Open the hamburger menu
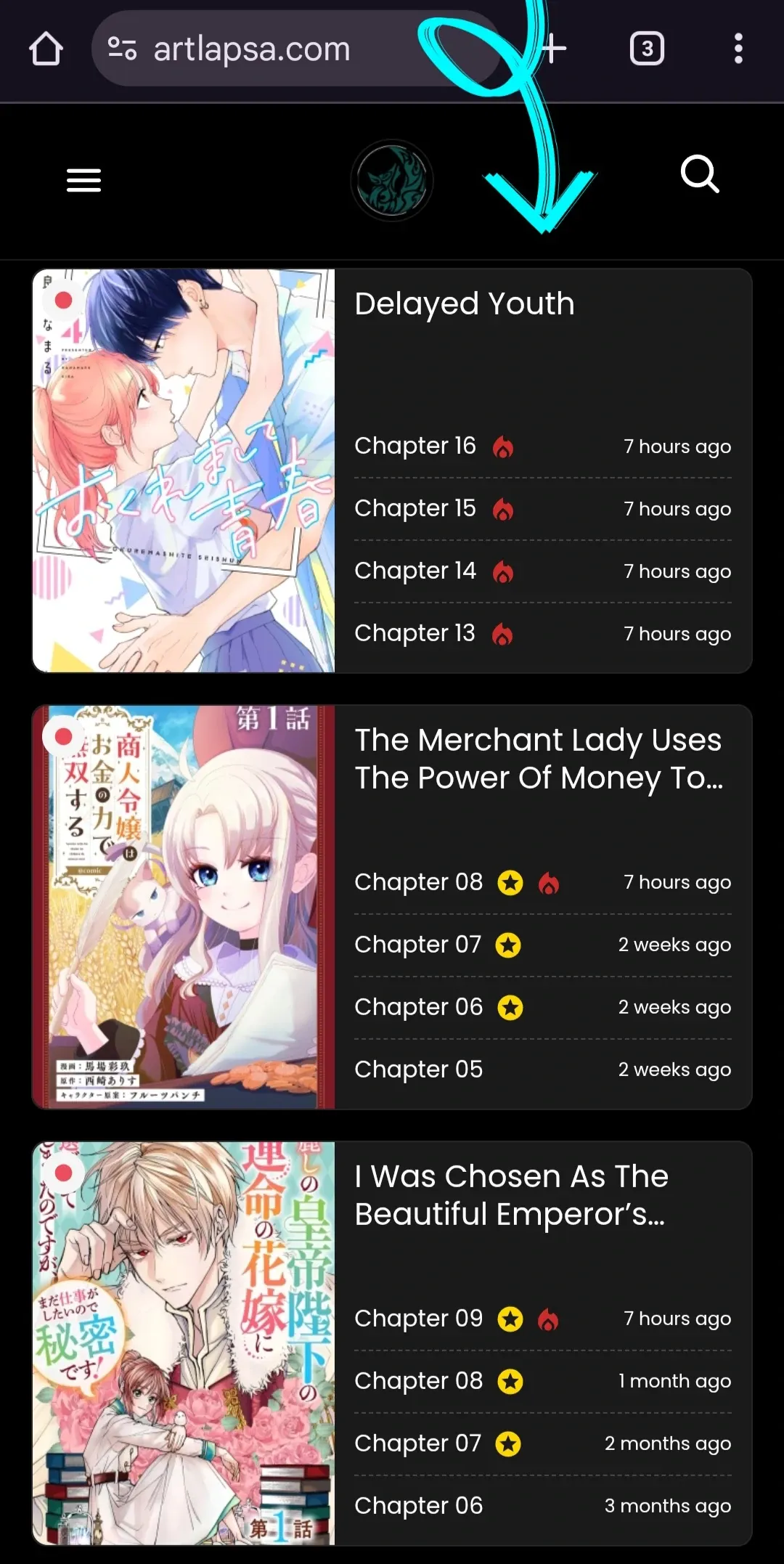The height and width of the screenshot is (1564, 784). (x=83, y=180)
